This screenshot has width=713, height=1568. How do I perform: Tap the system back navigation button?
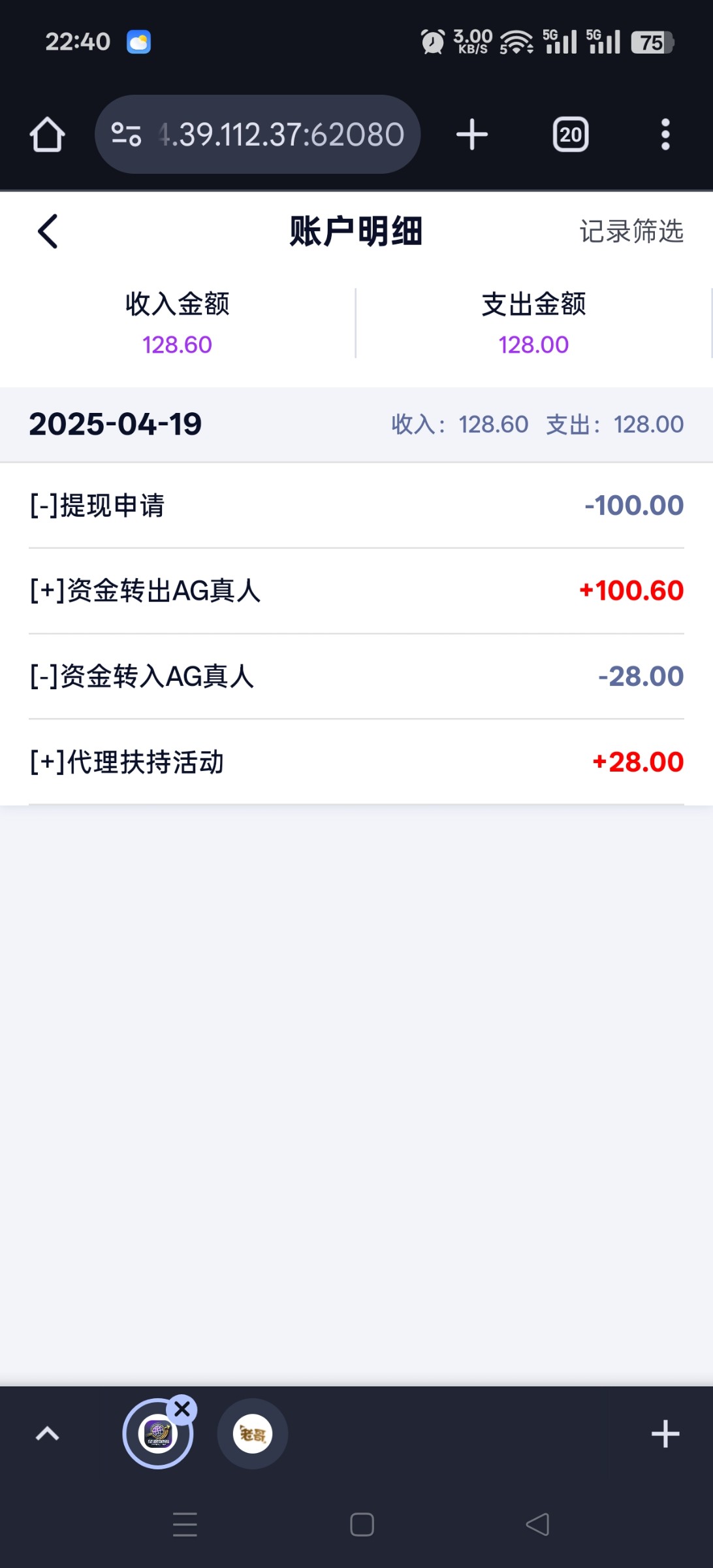tap(537, 1525)
